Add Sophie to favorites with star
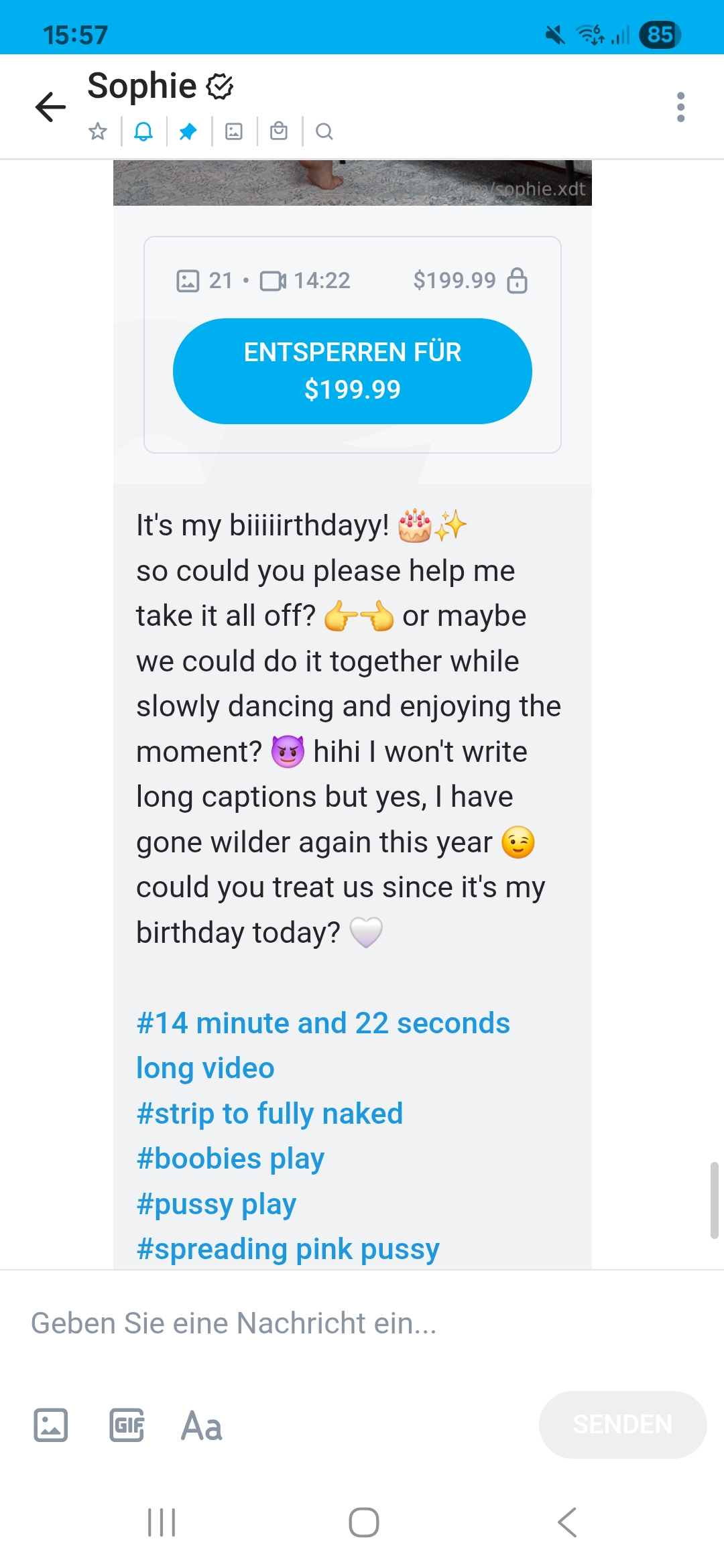Screen dimensions: 724x1568 tap(98, 131)
